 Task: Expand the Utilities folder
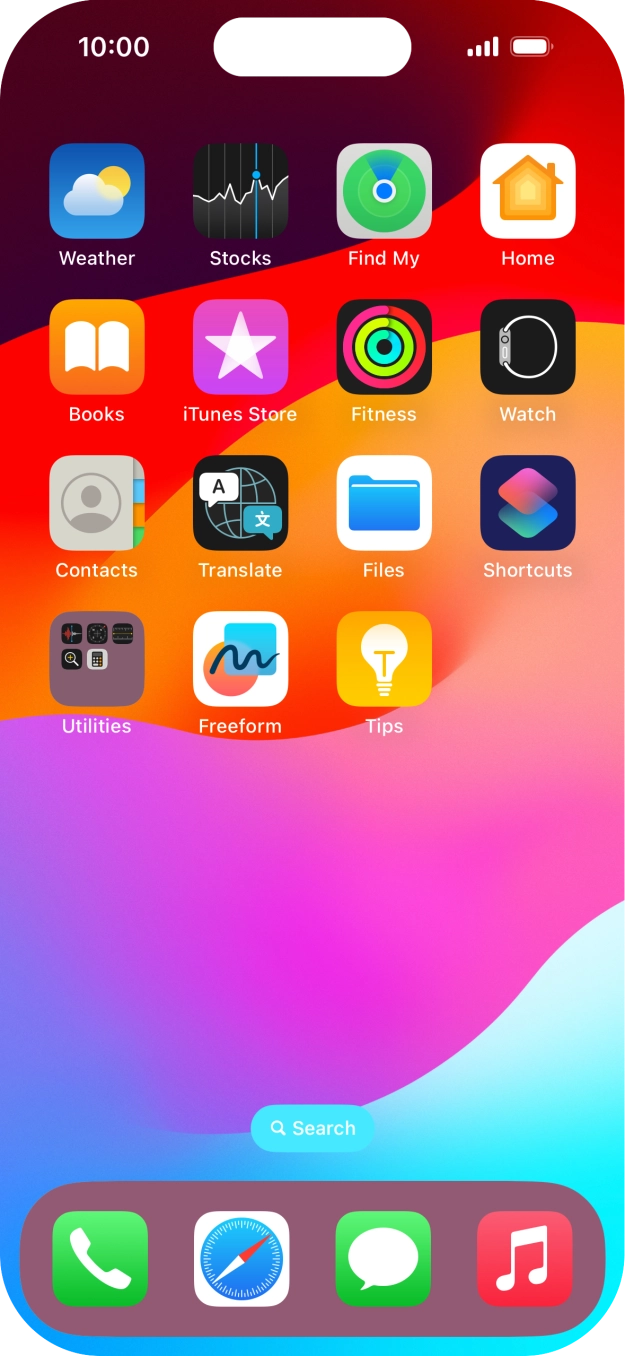pyautogui.click(x=97, y=659)
